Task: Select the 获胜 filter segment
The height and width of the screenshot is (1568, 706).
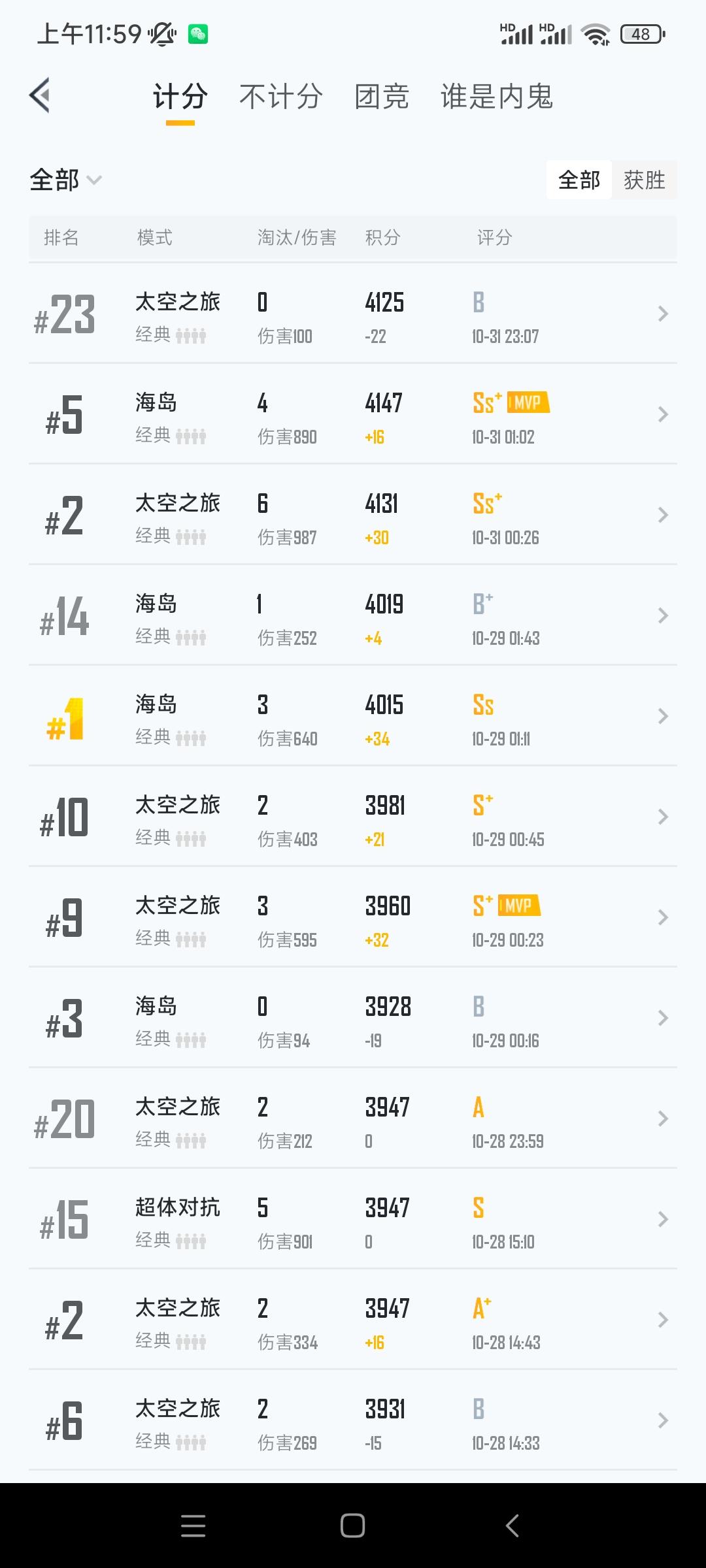Action: (644, 180)
